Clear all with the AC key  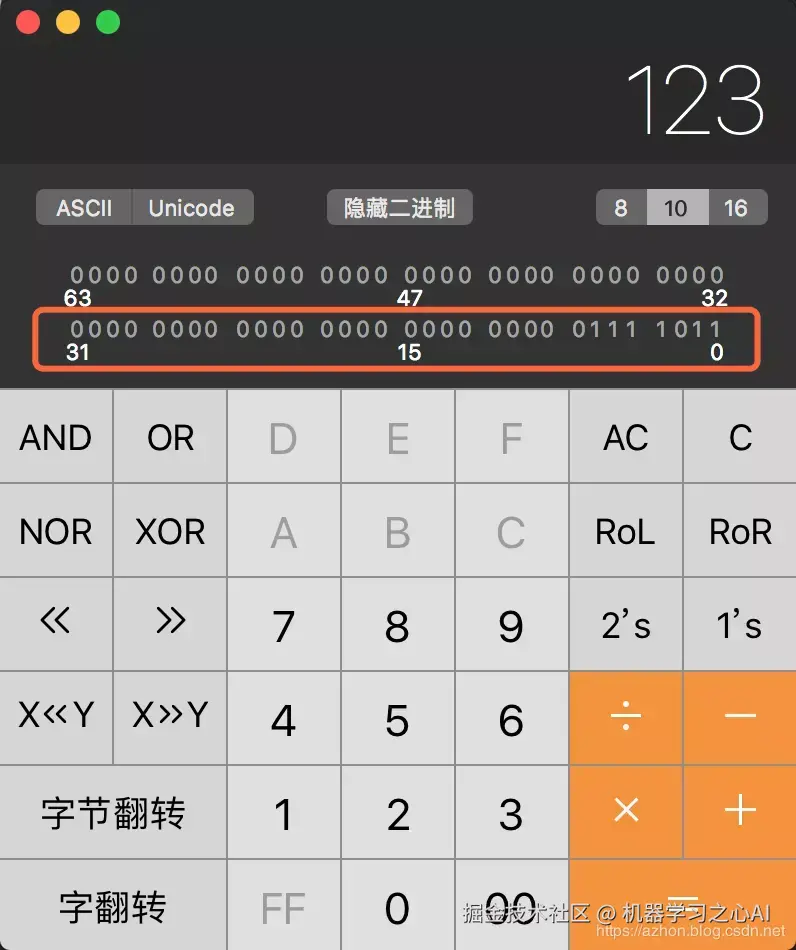click(626, 438)
